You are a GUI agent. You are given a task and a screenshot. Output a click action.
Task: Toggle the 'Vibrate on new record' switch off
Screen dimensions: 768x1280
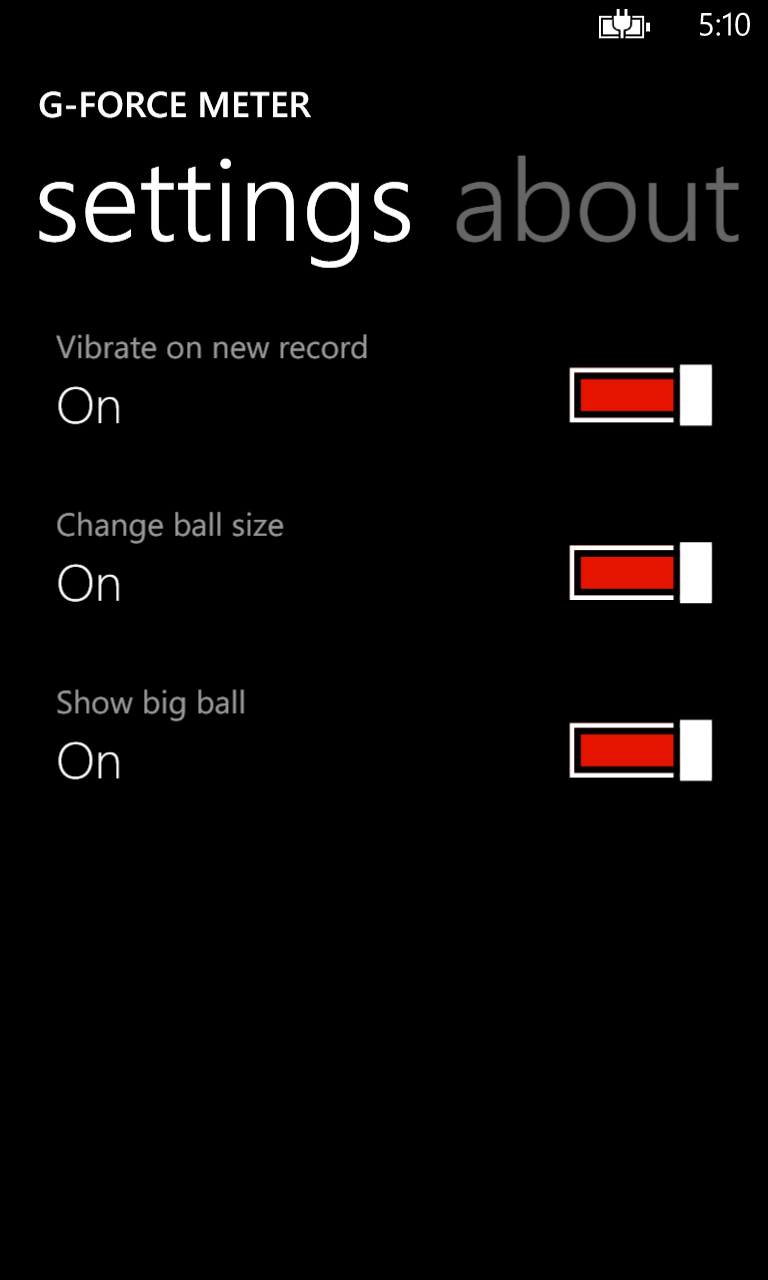click(x=639, y=394)
